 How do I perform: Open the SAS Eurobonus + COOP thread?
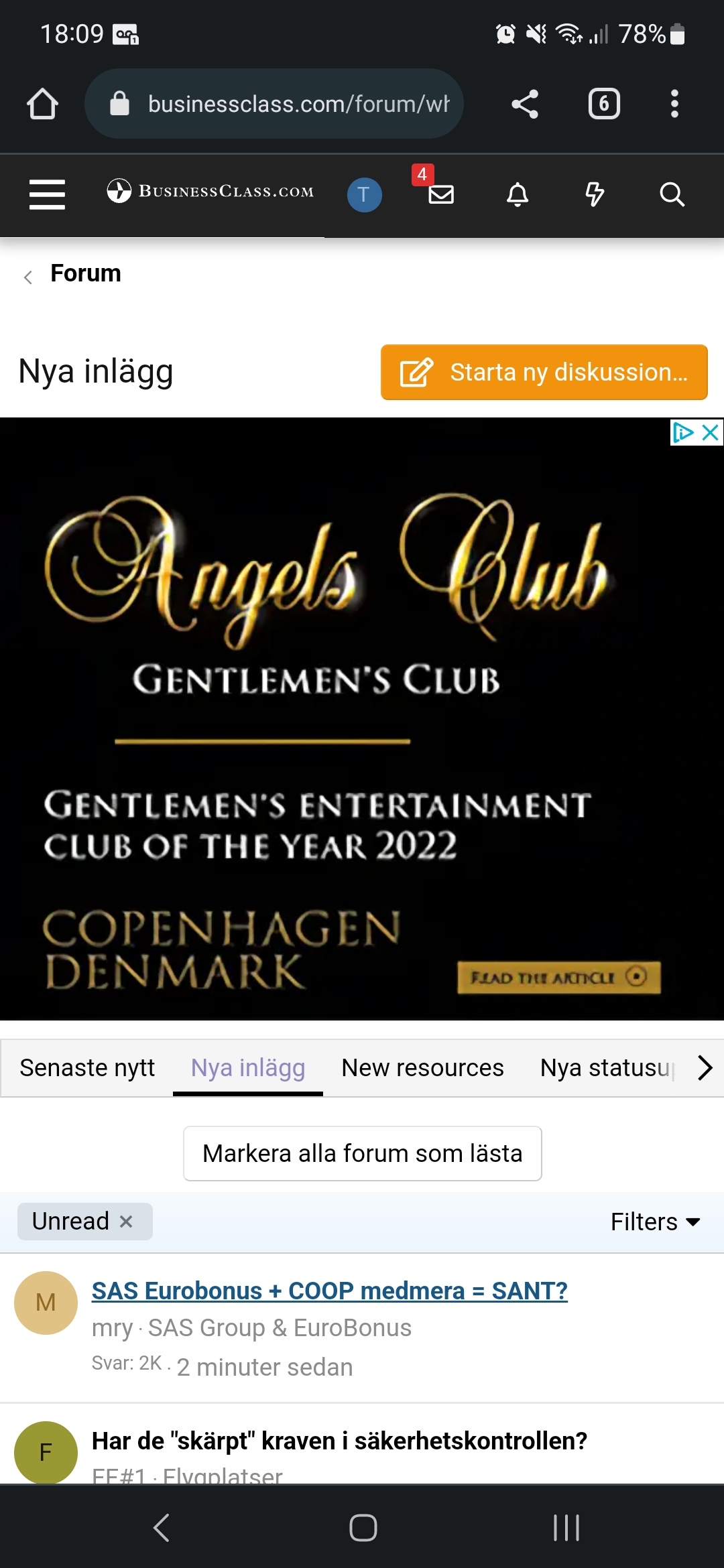tap(330, 1291)
